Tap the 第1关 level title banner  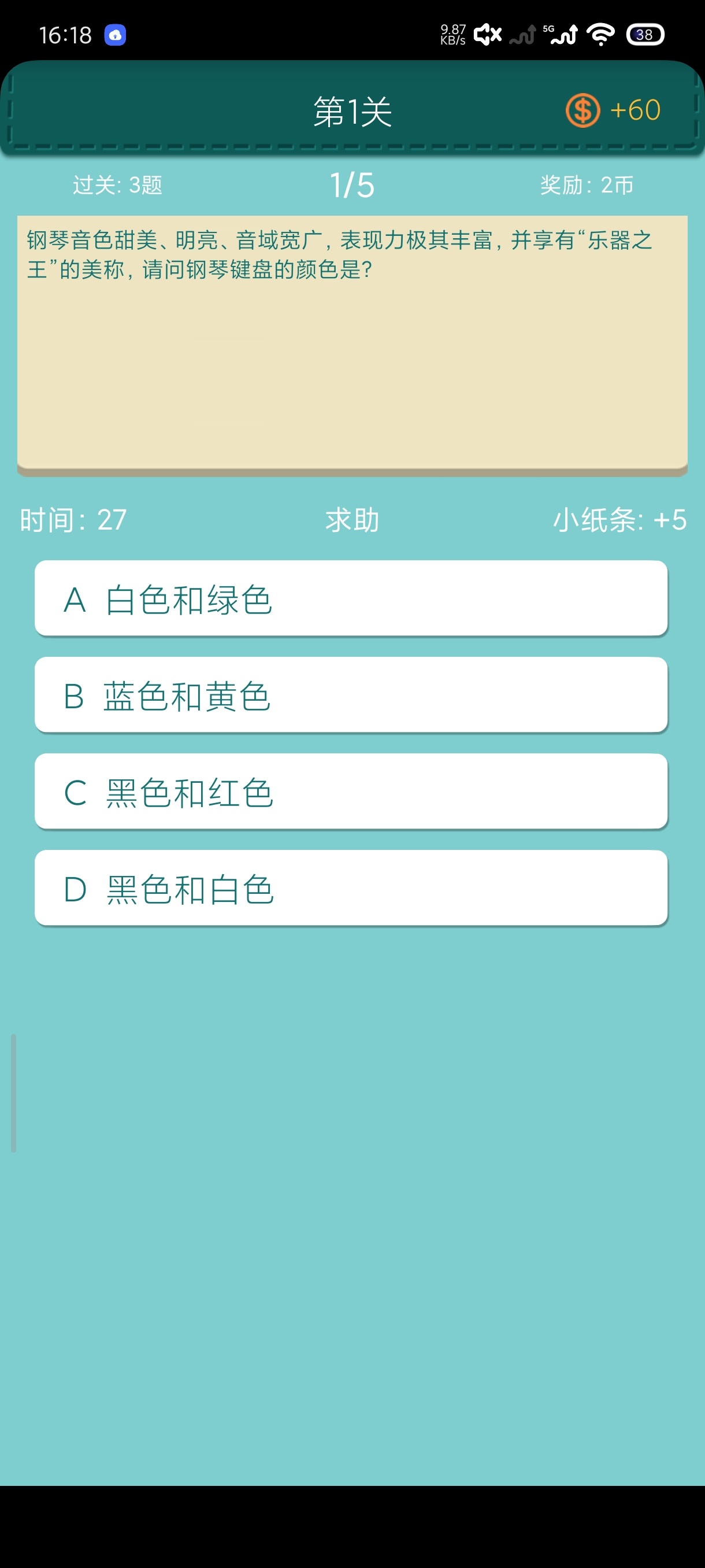tap(353, 110)
